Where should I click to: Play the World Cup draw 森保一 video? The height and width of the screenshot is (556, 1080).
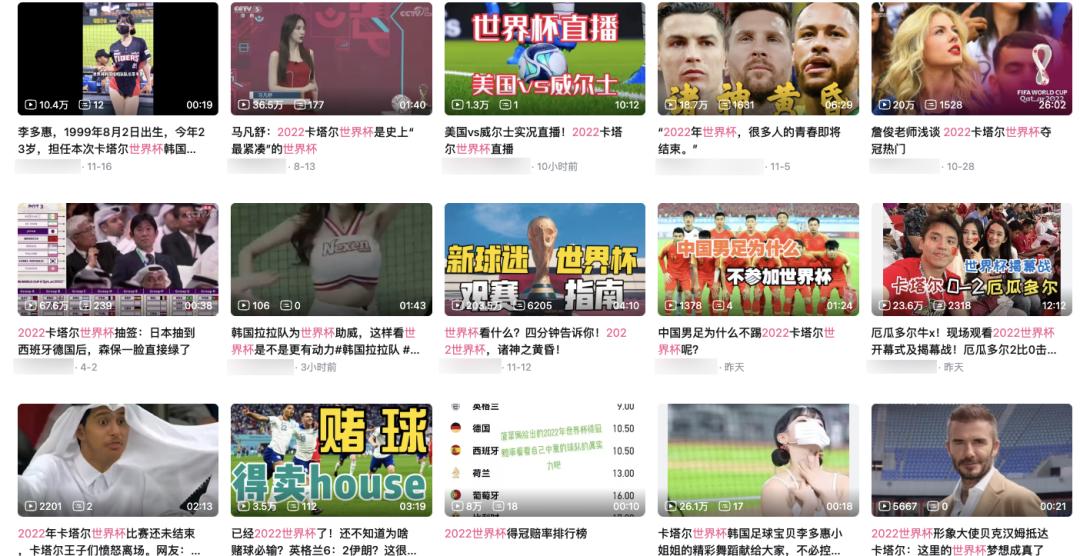click(x=117, y=259)
